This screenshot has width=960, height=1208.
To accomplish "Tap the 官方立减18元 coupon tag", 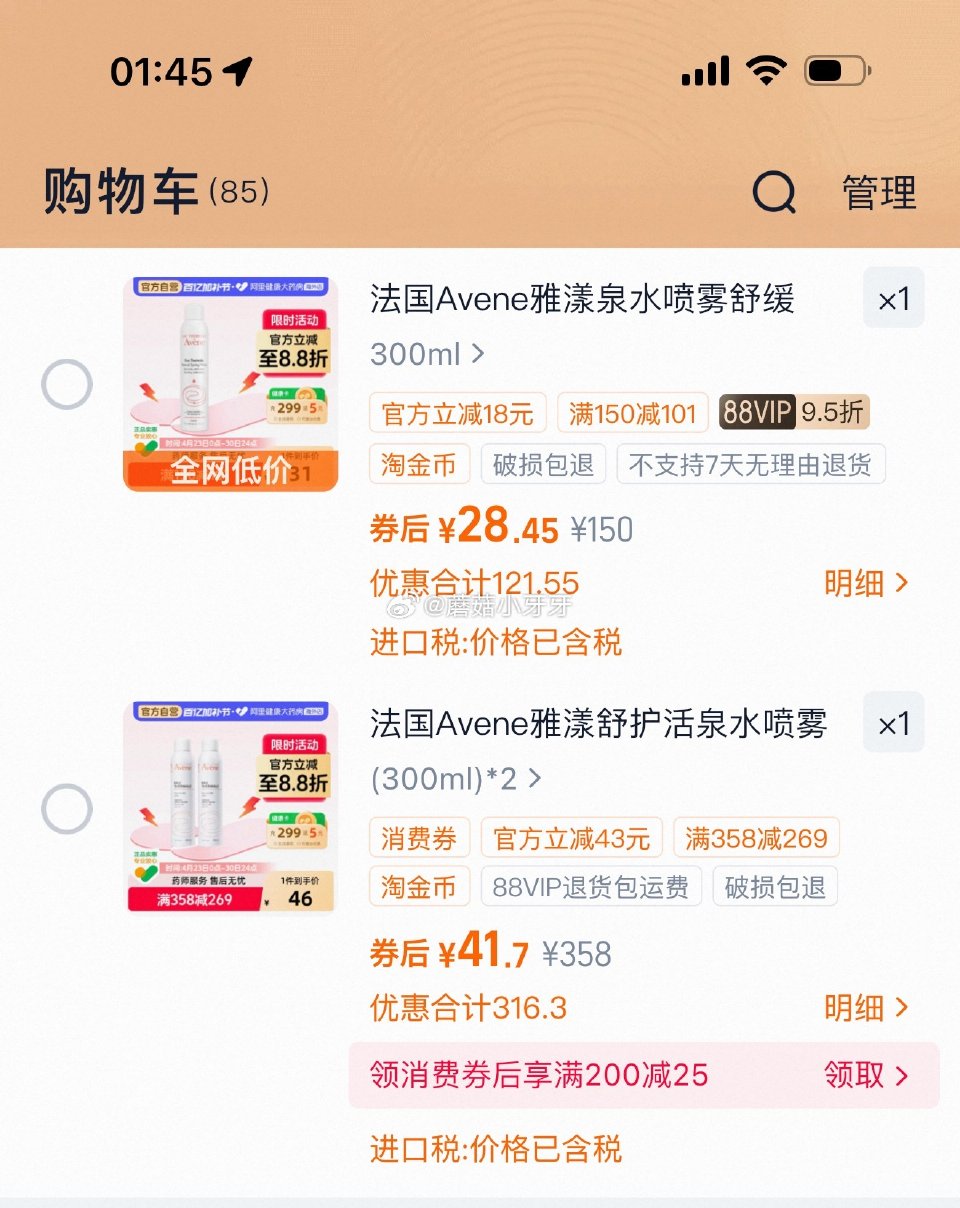I will point(457,414).
